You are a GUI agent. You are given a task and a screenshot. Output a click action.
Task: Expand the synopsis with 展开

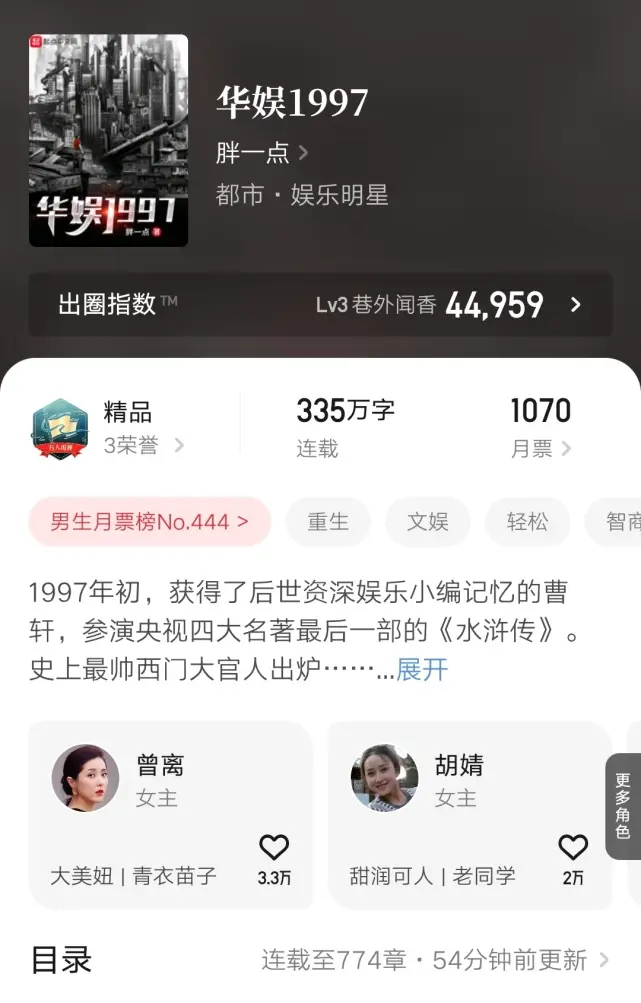tap(422, 670)
